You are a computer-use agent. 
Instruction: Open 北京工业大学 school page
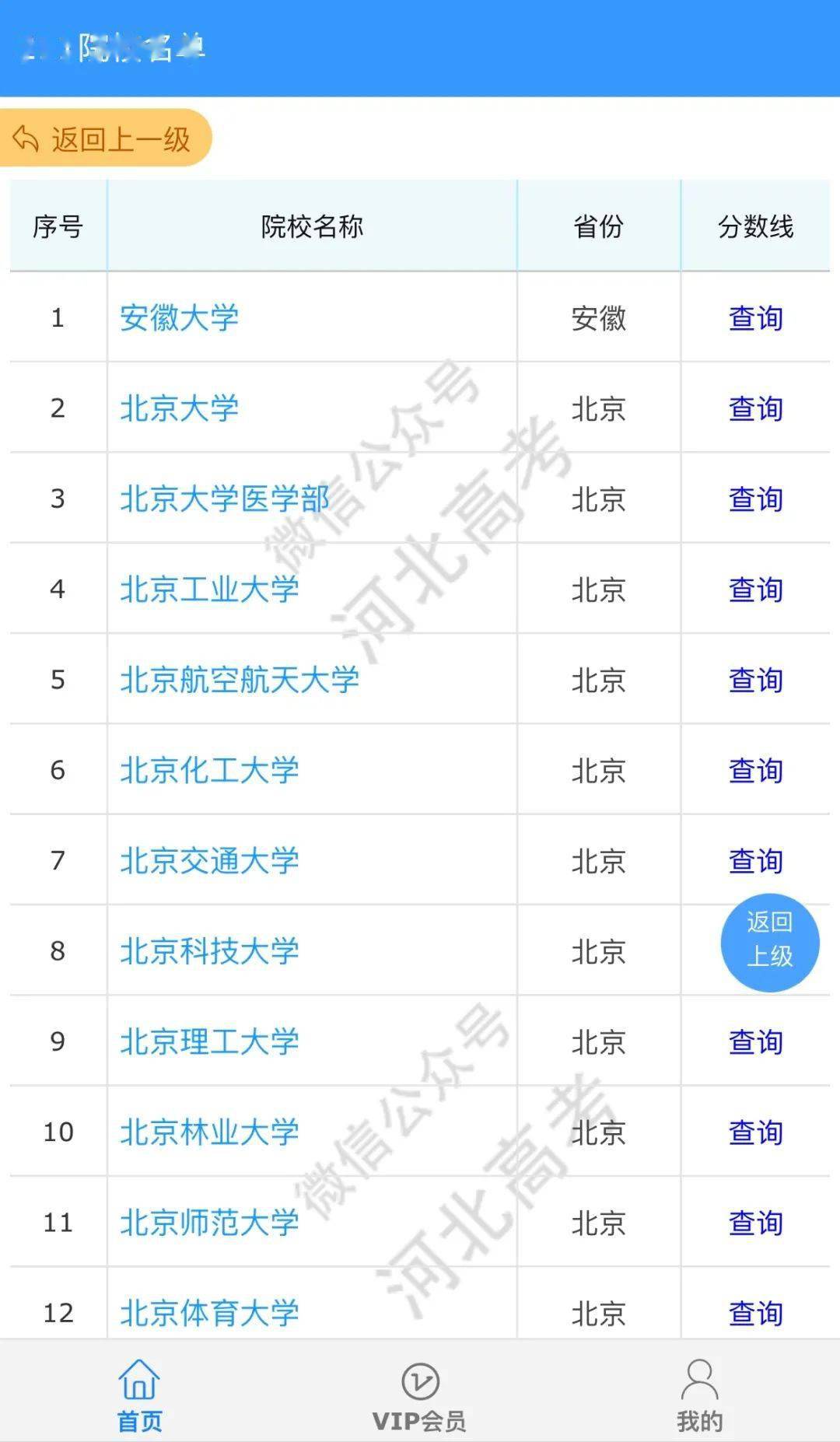(209, 590)
